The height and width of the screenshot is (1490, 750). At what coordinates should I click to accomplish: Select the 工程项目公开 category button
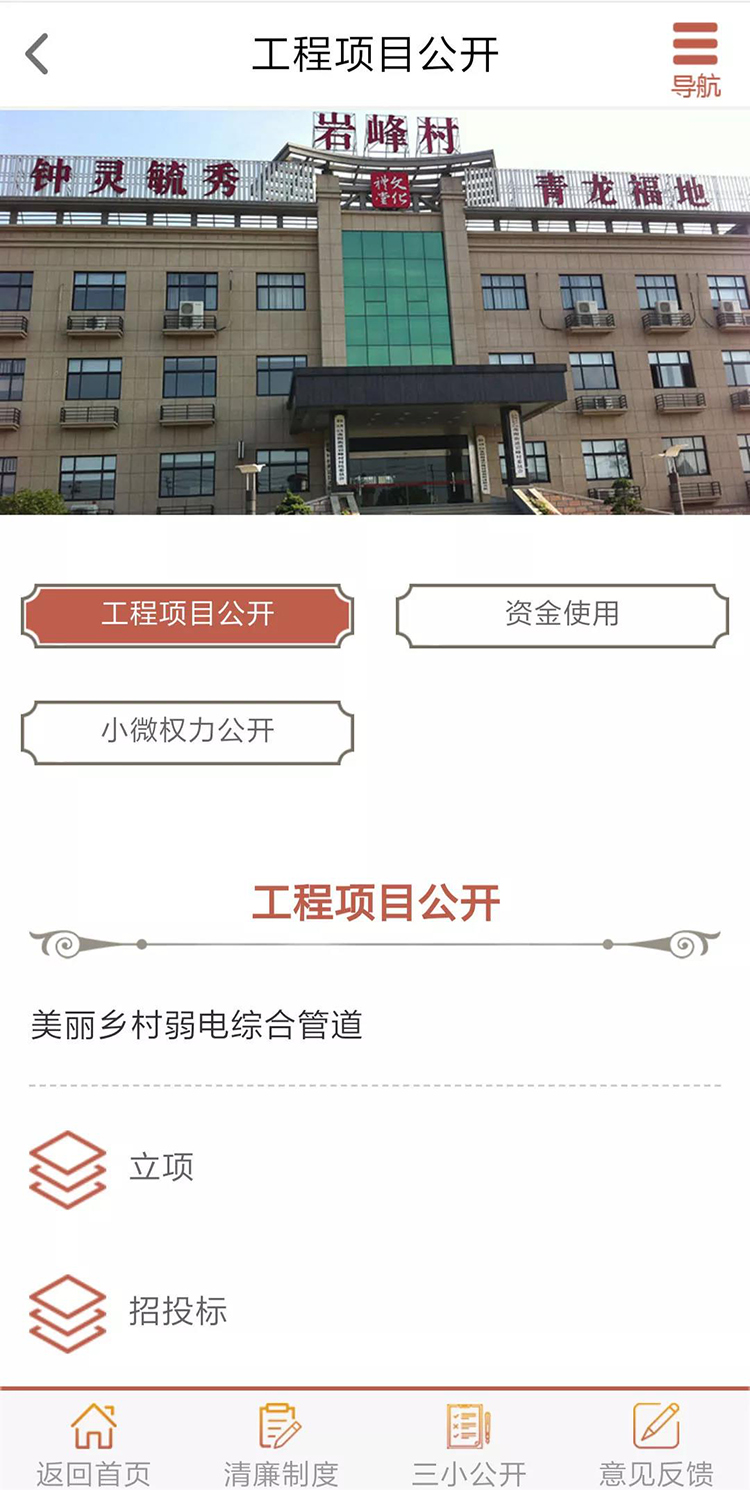(x=187, y=615)
